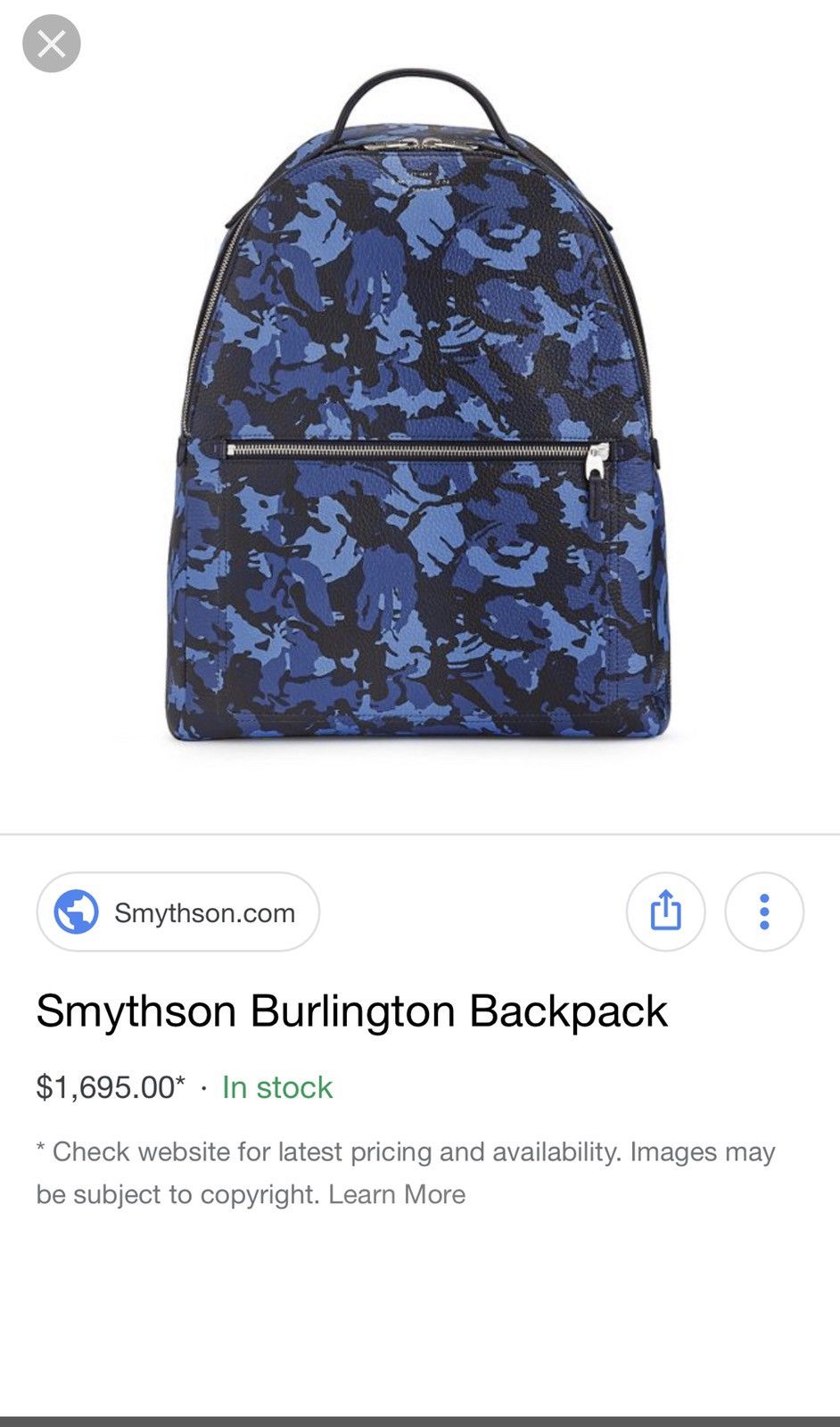The width and height of the screenshot is (840, 1427).
Task: Share this backpack result
Action: [665, 912]
